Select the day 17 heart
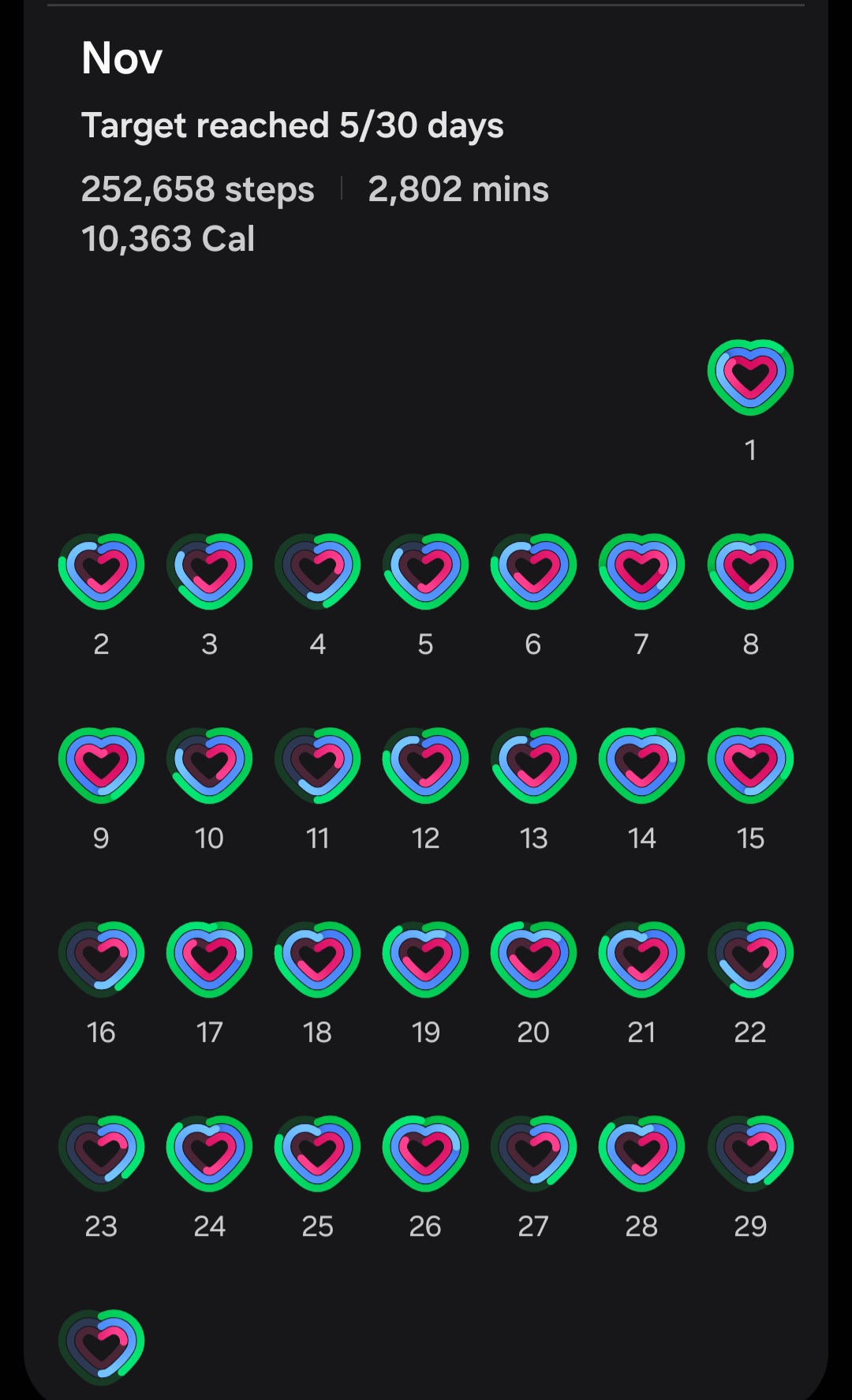852x1400 pixels. [x=209, y=959]
